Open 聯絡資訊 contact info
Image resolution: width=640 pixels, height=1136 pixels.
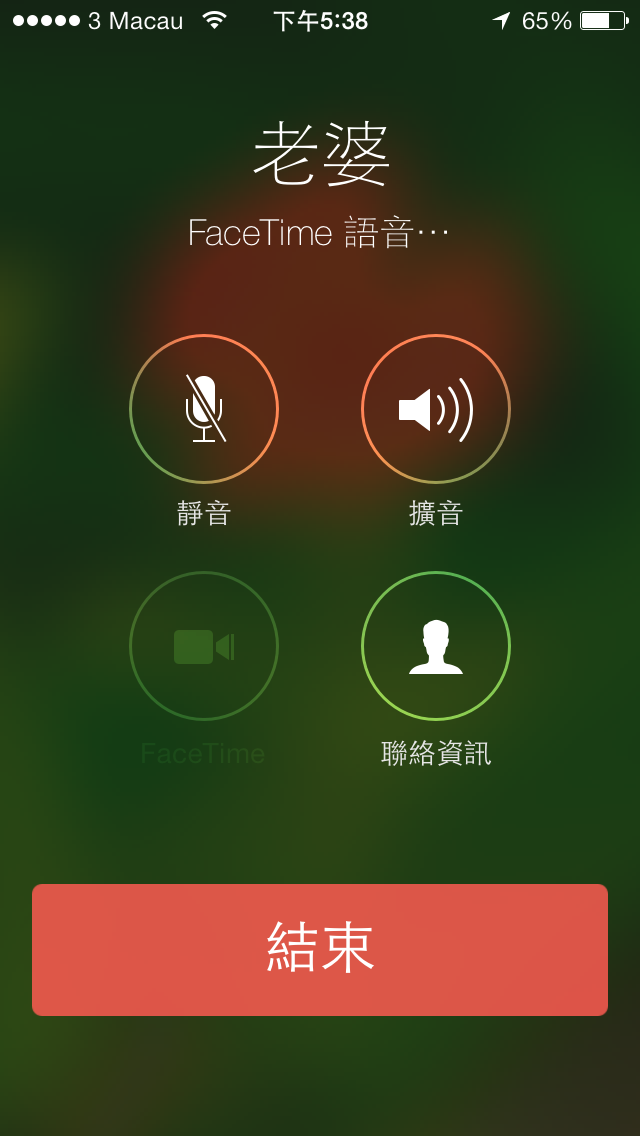point(436,646)
